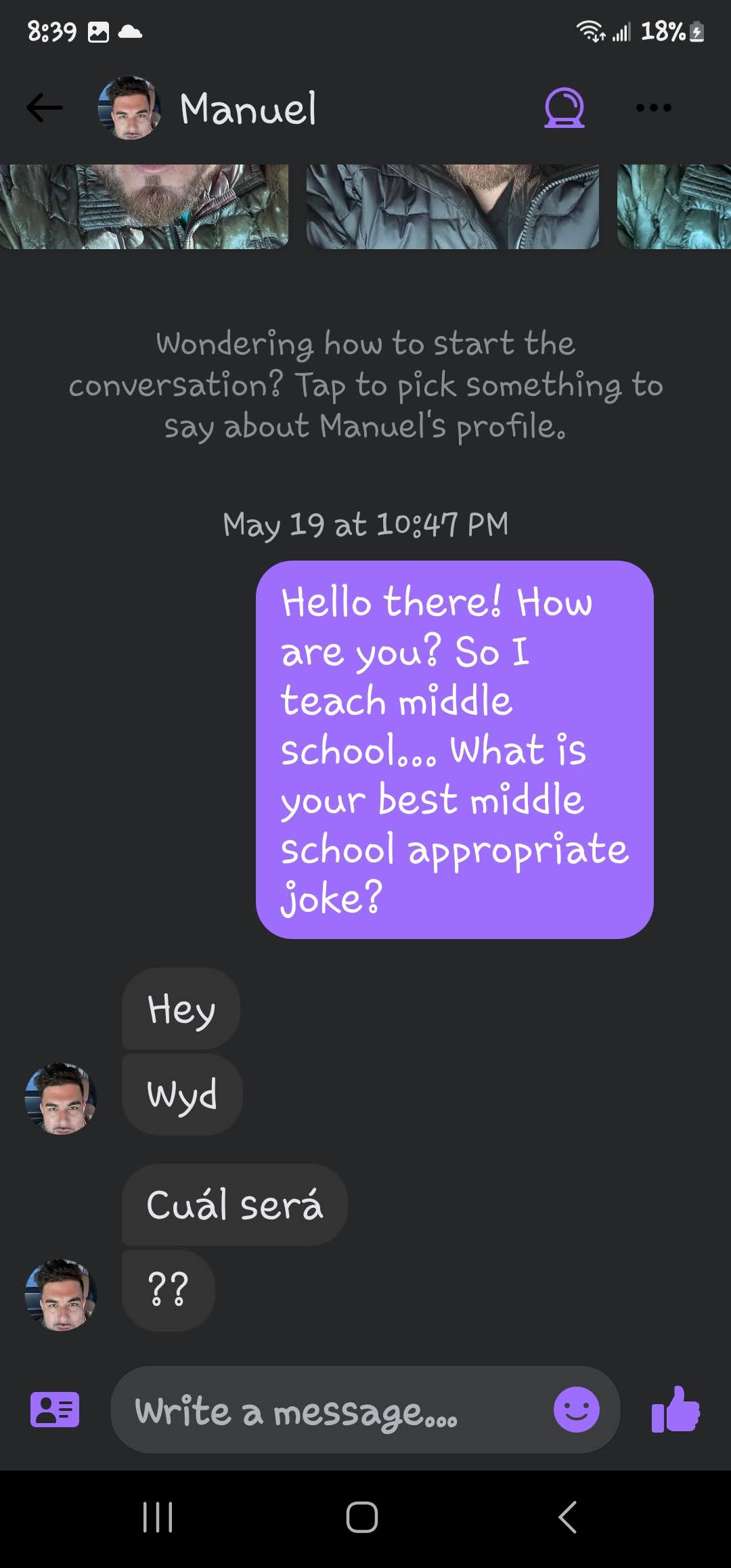The height and width of the screenshot is (1568, 731).
Task: View Manuel's second profile photo
Action: [x=452, y=206]
